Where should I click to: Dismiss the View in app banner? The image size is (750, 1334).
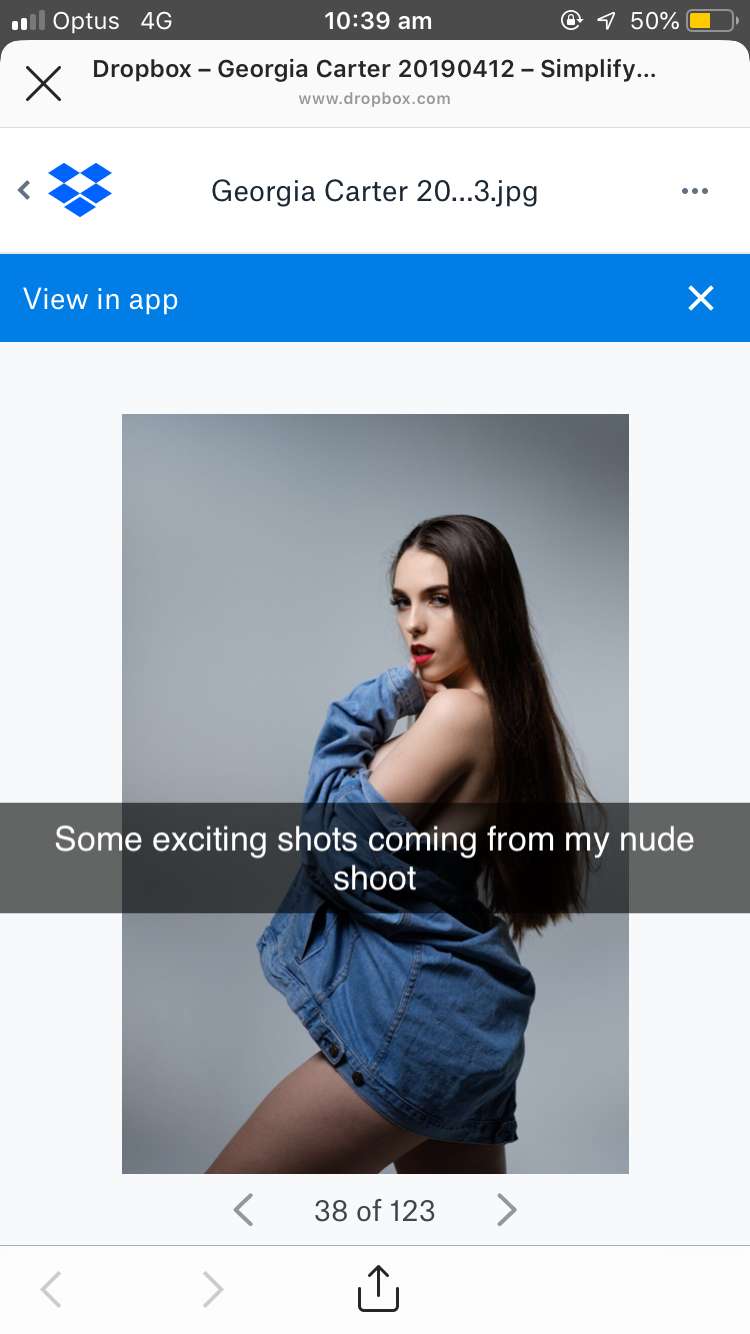[x=701, y=298]
